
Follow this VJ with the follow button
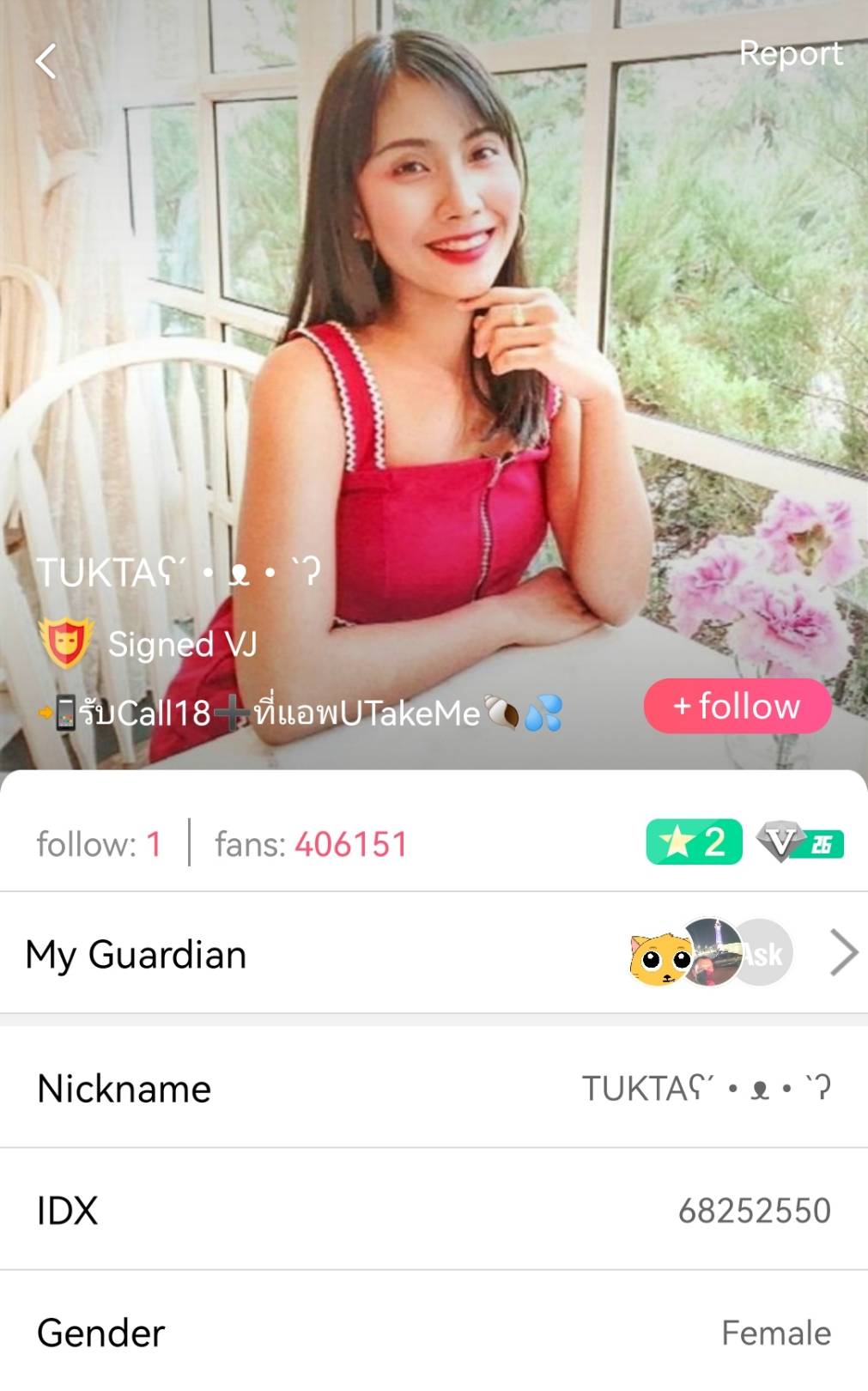tap(737, 706)
